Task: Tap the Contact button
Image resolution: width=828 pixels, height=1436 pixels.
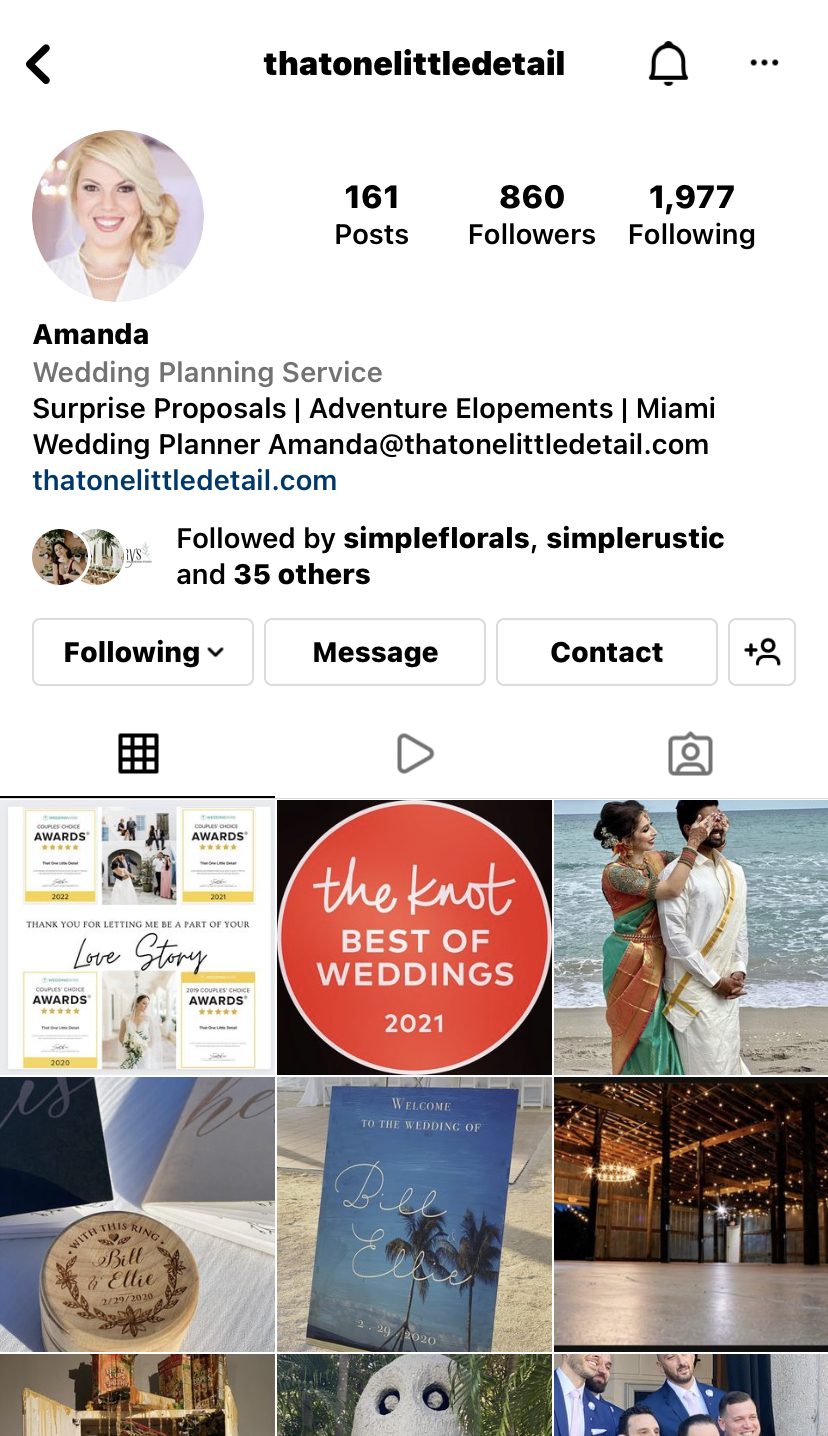Action: pyautogui.click(x=606, y=652)
